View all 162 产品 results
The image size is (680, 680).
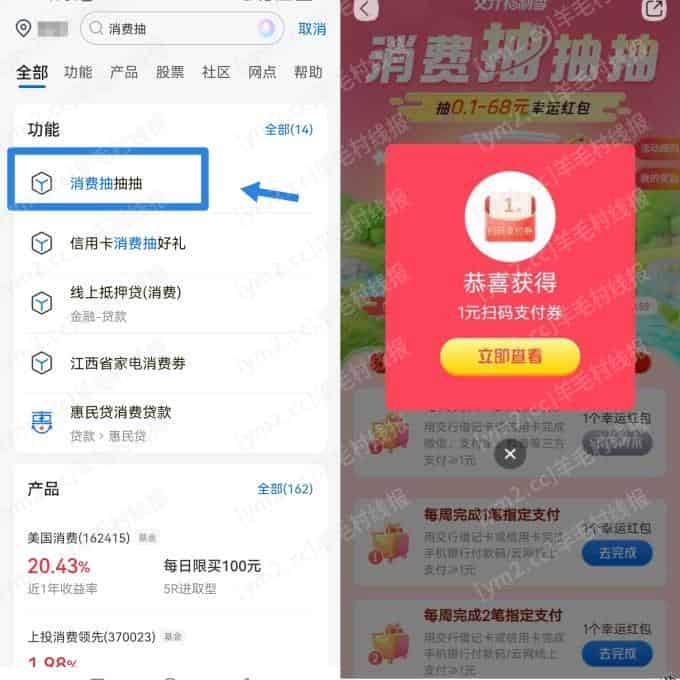[x=285, y=489]
